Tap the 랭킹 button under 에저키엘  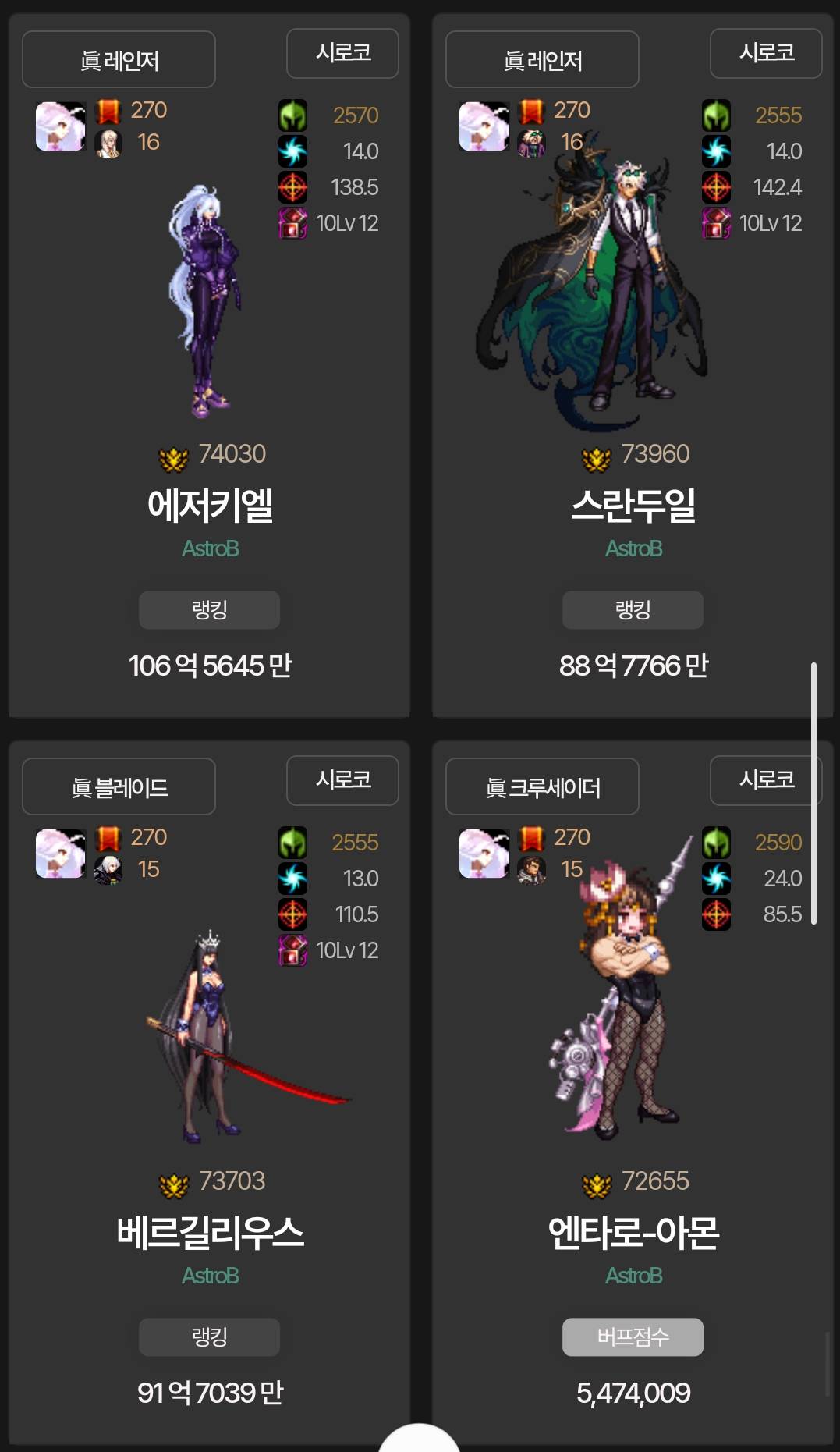tap(209, 609)
